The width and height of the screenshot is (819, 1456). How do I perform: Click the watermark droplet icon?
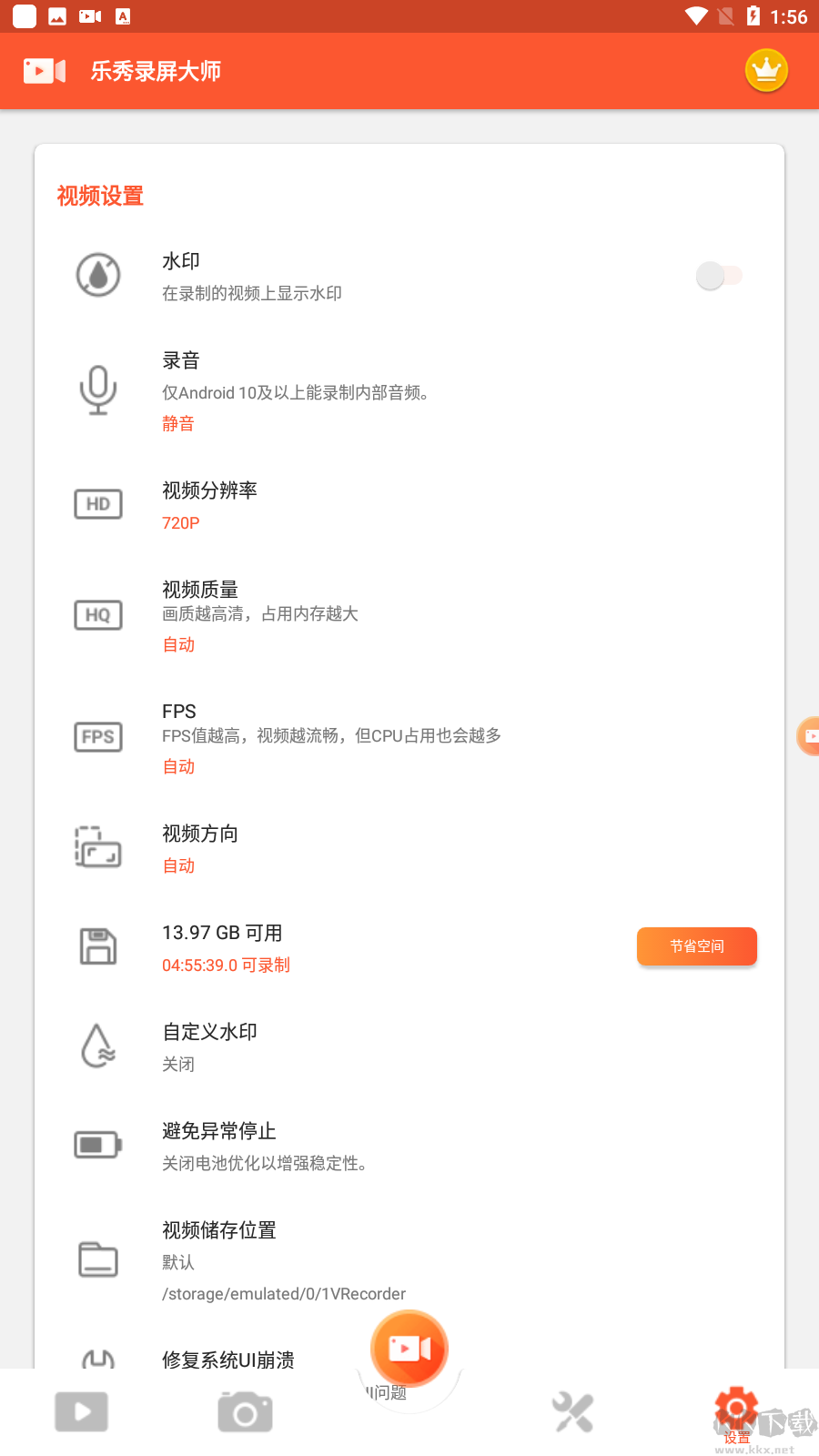pos(97,275)
